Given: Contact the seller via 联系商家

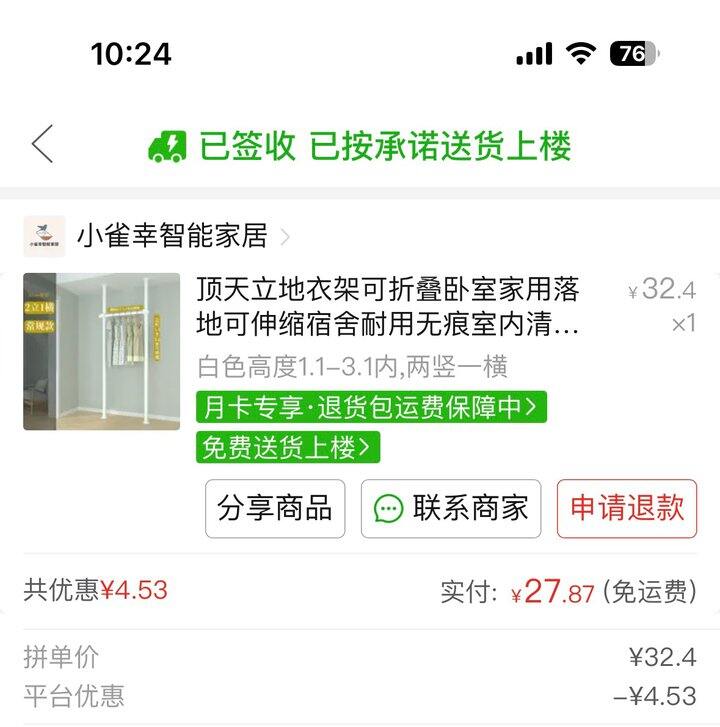Looking at the screenshot, I should pos(449,508).
